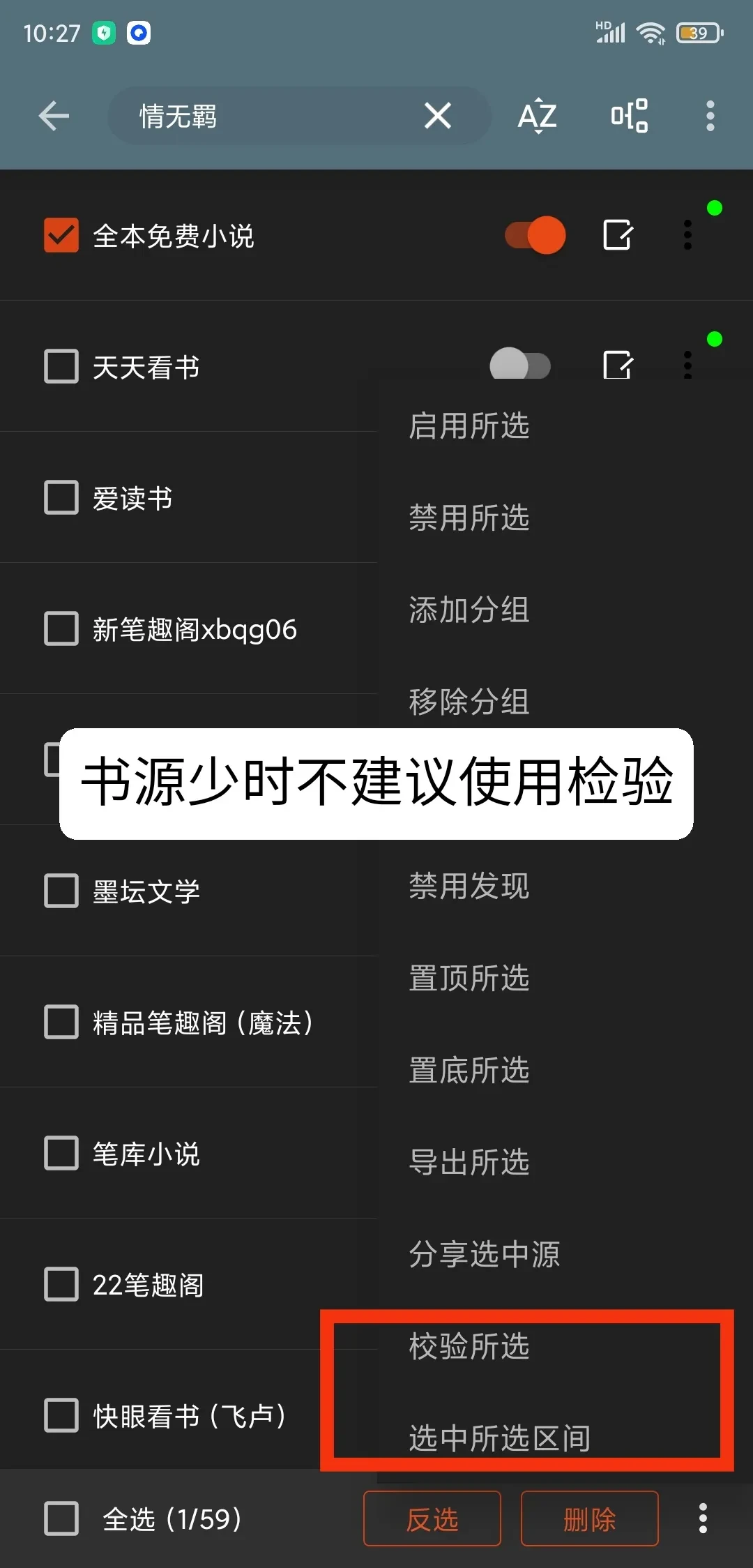753x1568 pixels.
Task: Open the group filter icon
Action: [x=629, y=116]
